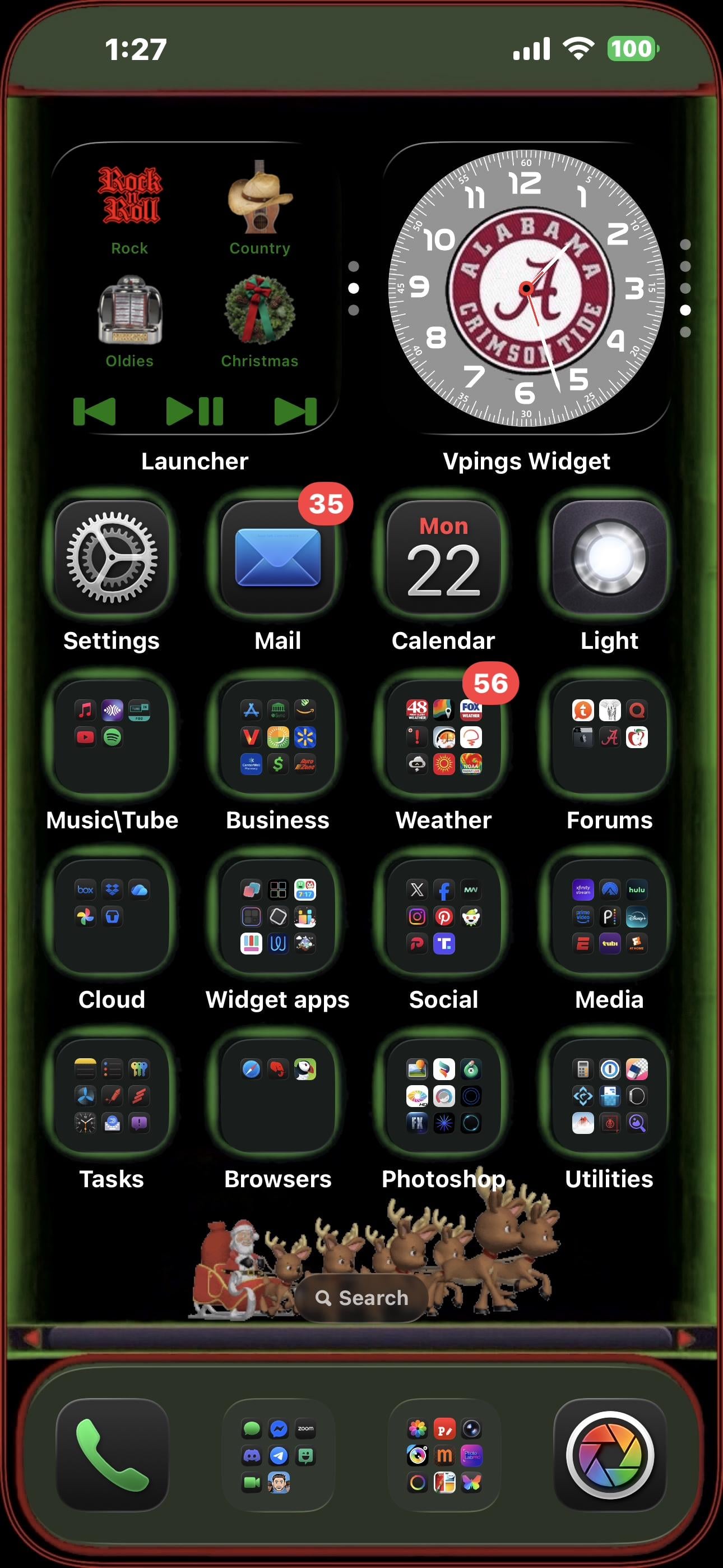Screen dimensions: 723x1568
Task: Open the Utilities folder
Action: point(609,1096)
